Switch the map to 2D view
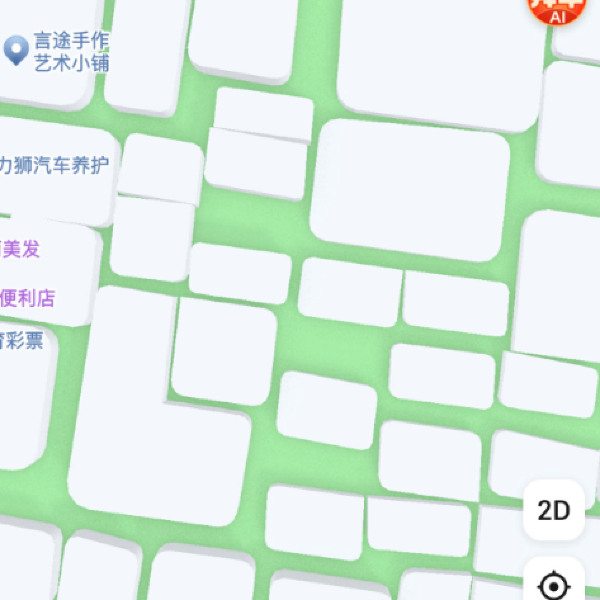 pyautogui.click(x=553, y=510)
